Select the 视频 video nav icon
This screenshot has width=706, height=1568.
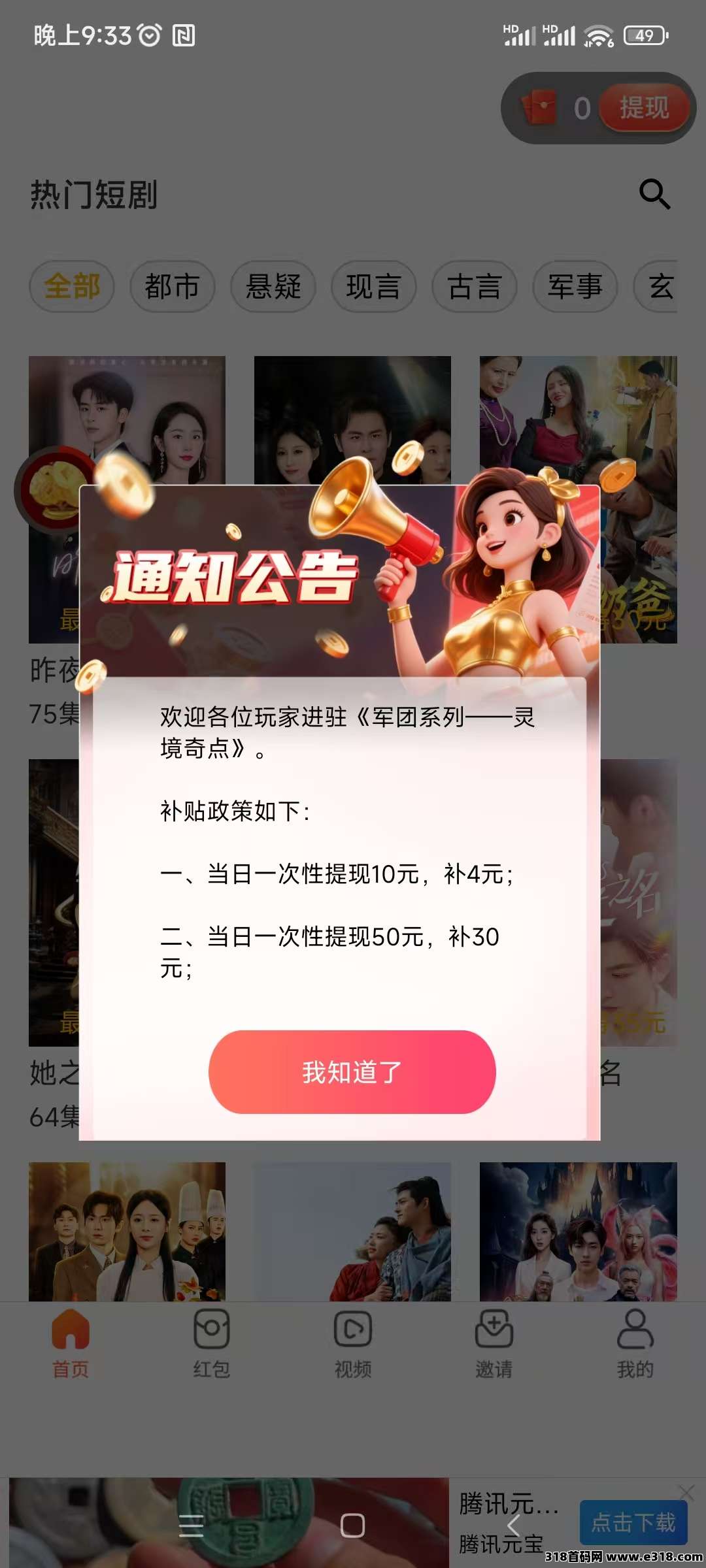[351, 1330]
